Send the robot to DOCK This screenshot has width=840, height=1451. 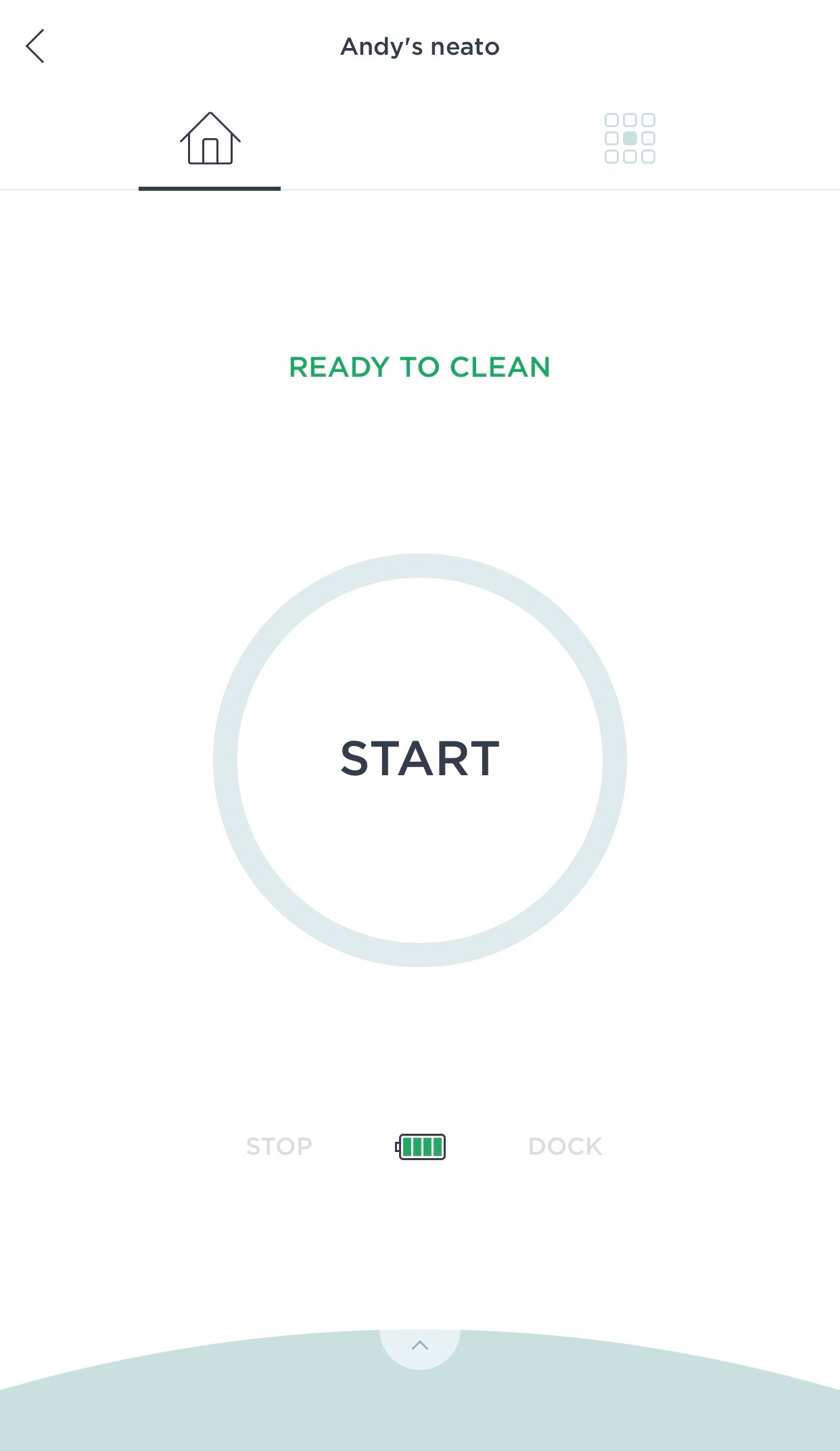565,1147
